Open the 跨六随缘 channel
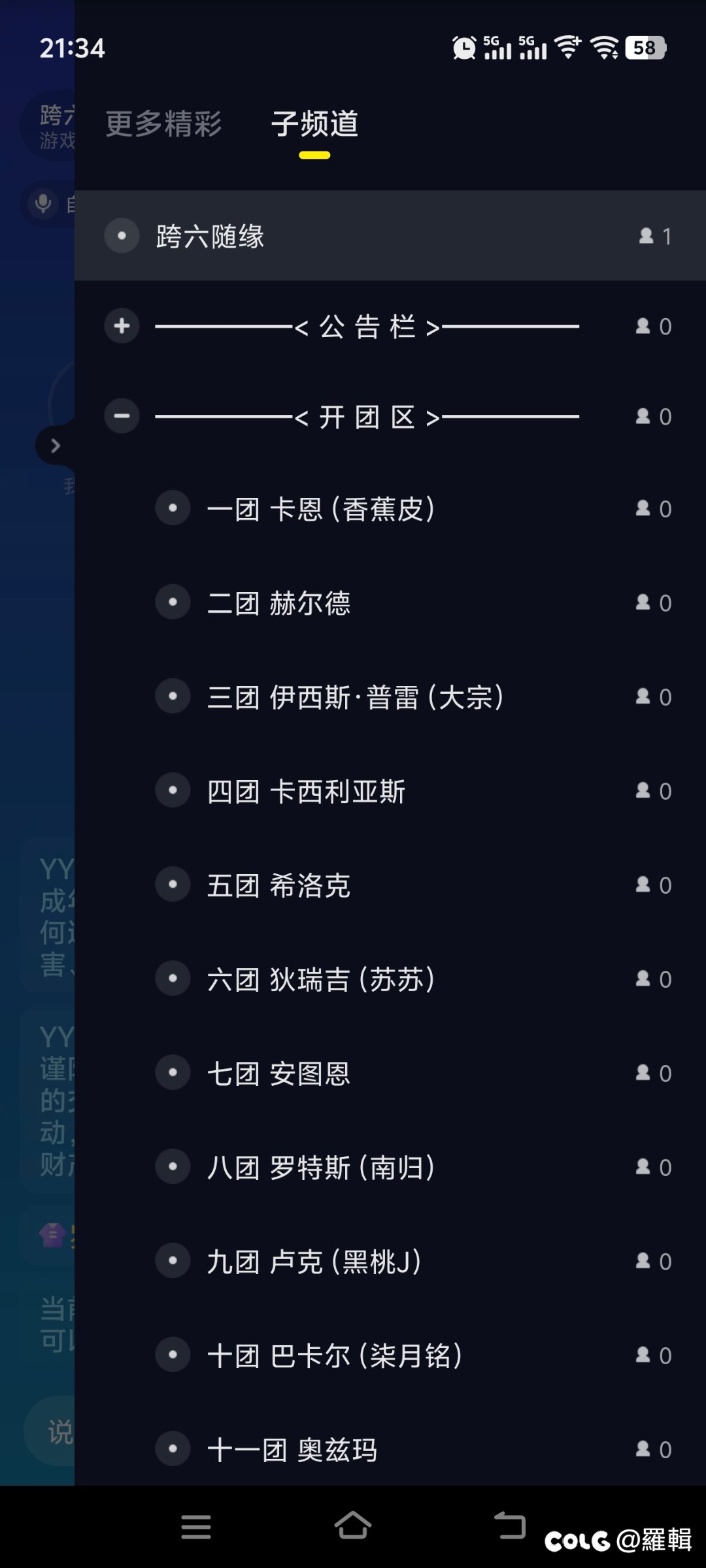The image size is (706, 1568). [x=209, y=236]
